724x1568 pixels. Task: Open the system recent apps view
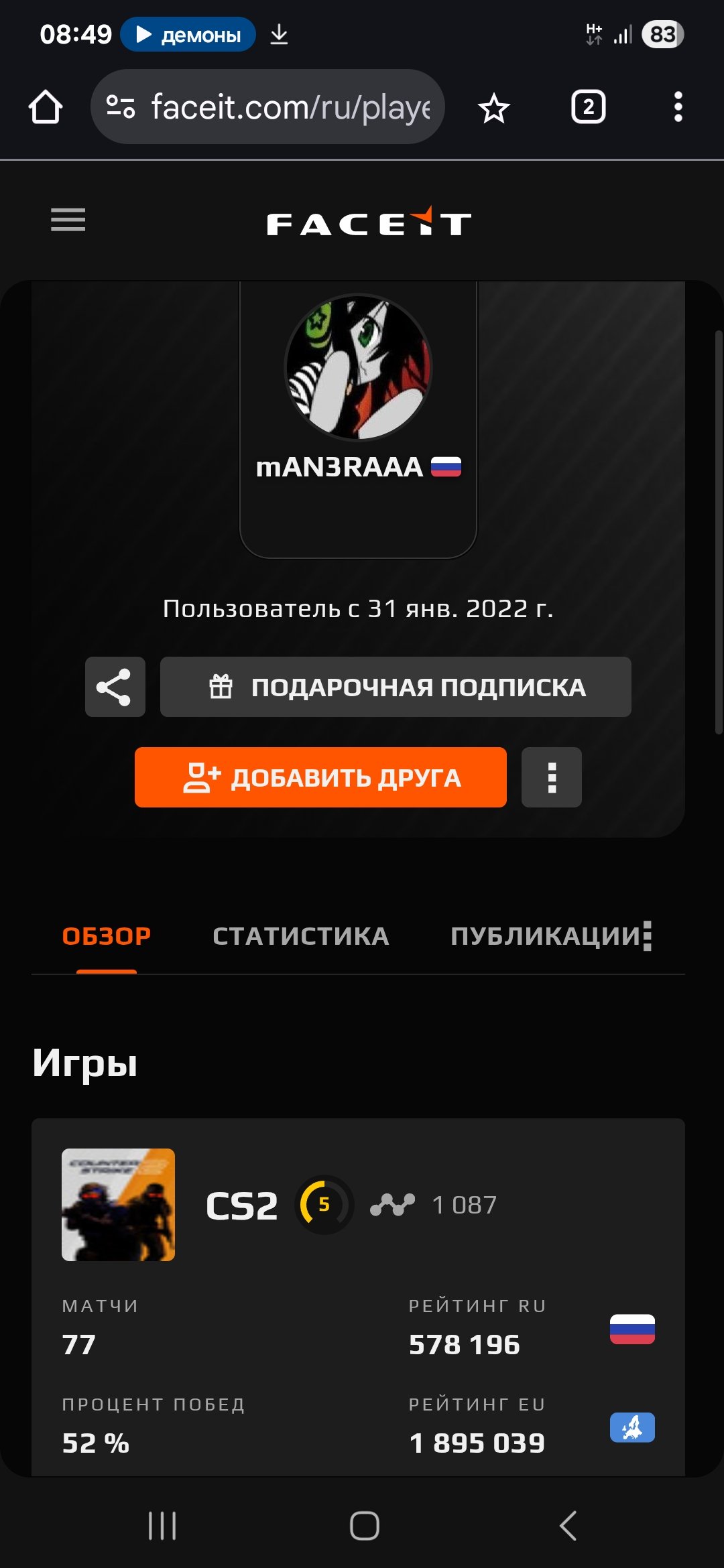pos(162,1526)
